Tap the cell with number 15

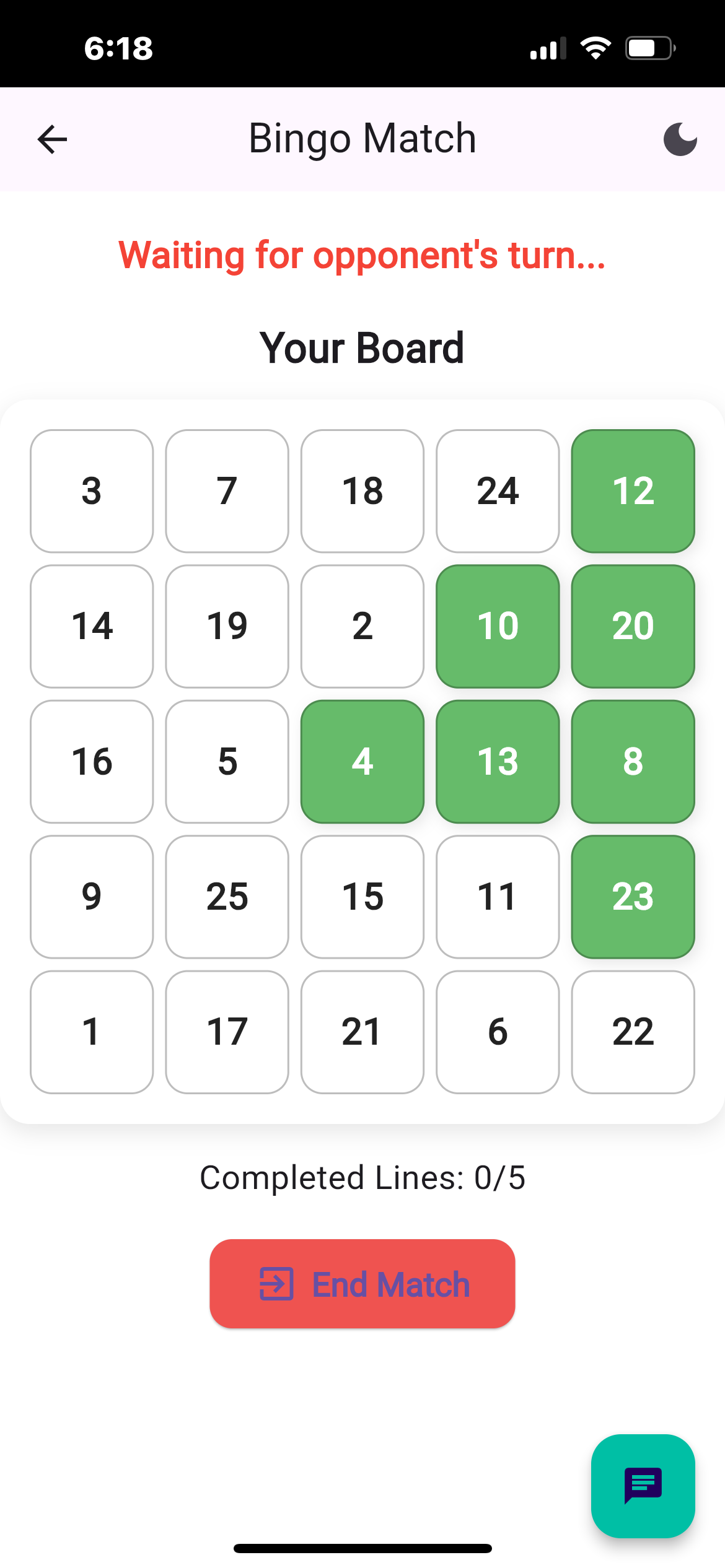click(x=362, y=897)
